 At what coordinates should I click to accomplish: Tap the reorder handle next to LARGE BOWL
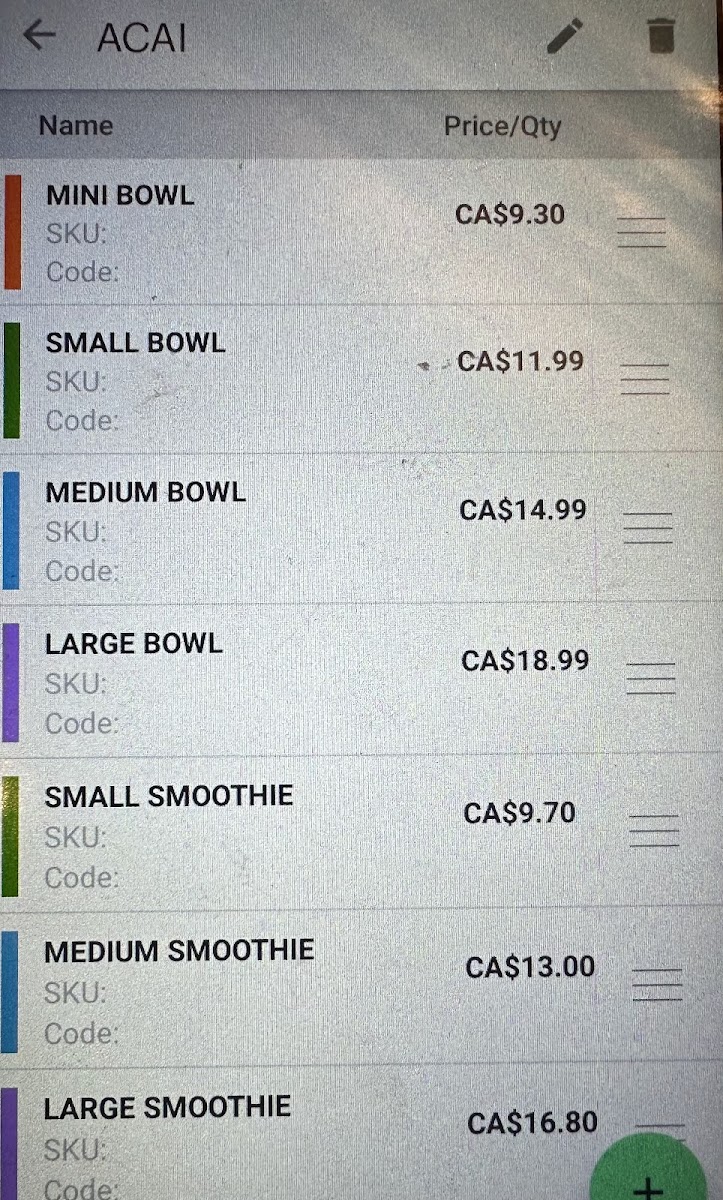point(650,679)
